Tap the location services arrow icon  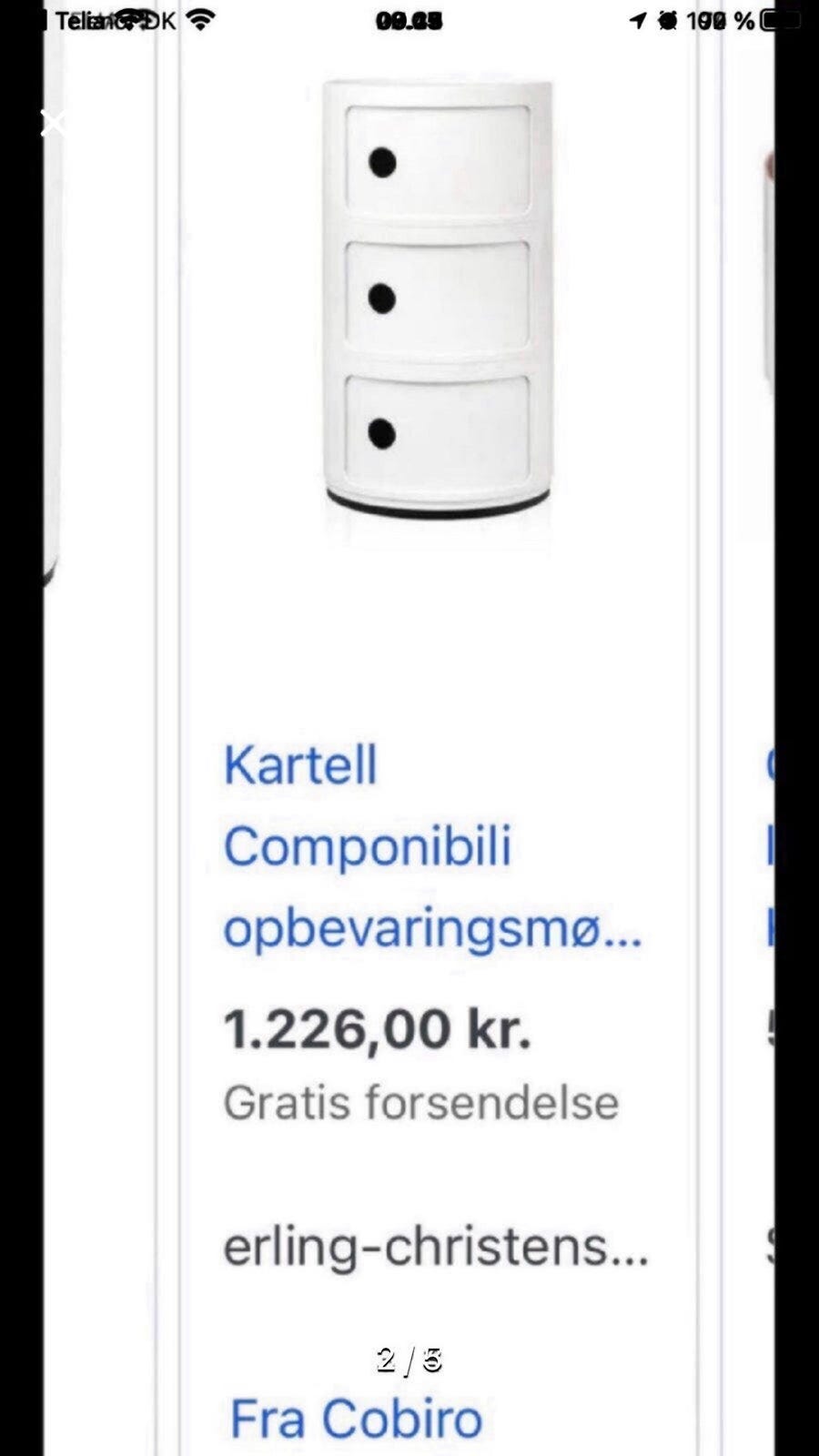[637, 18]
